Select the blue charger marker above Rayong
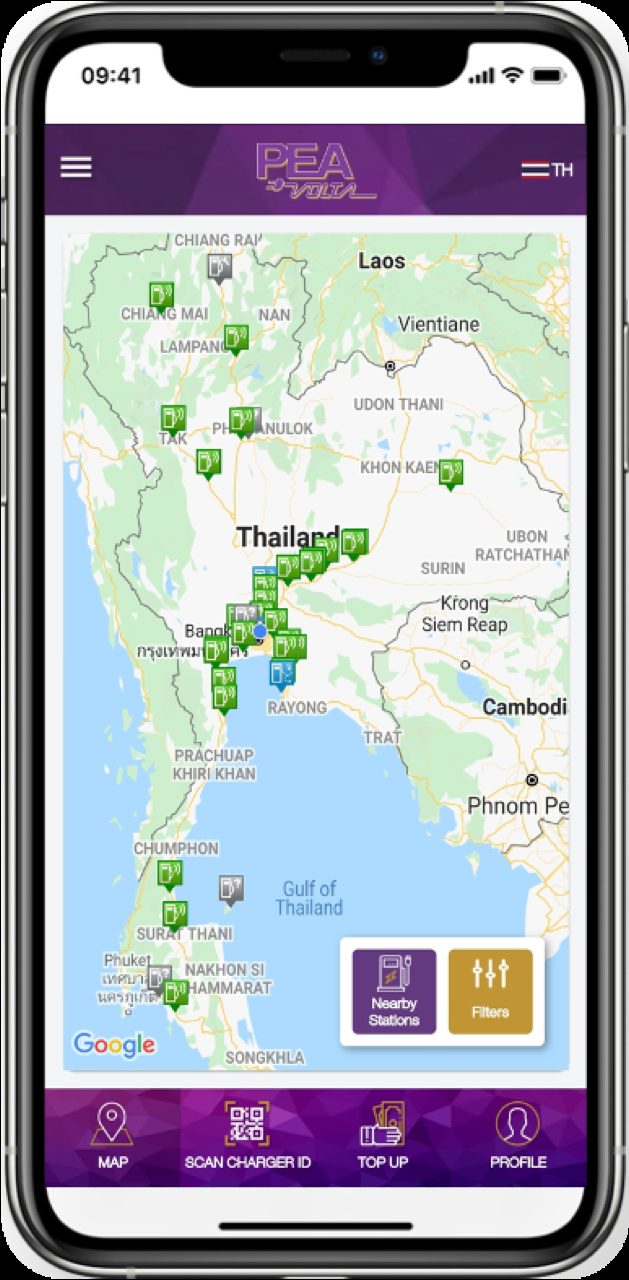The width and height of the screenshot is (629, 1280). 282,671
